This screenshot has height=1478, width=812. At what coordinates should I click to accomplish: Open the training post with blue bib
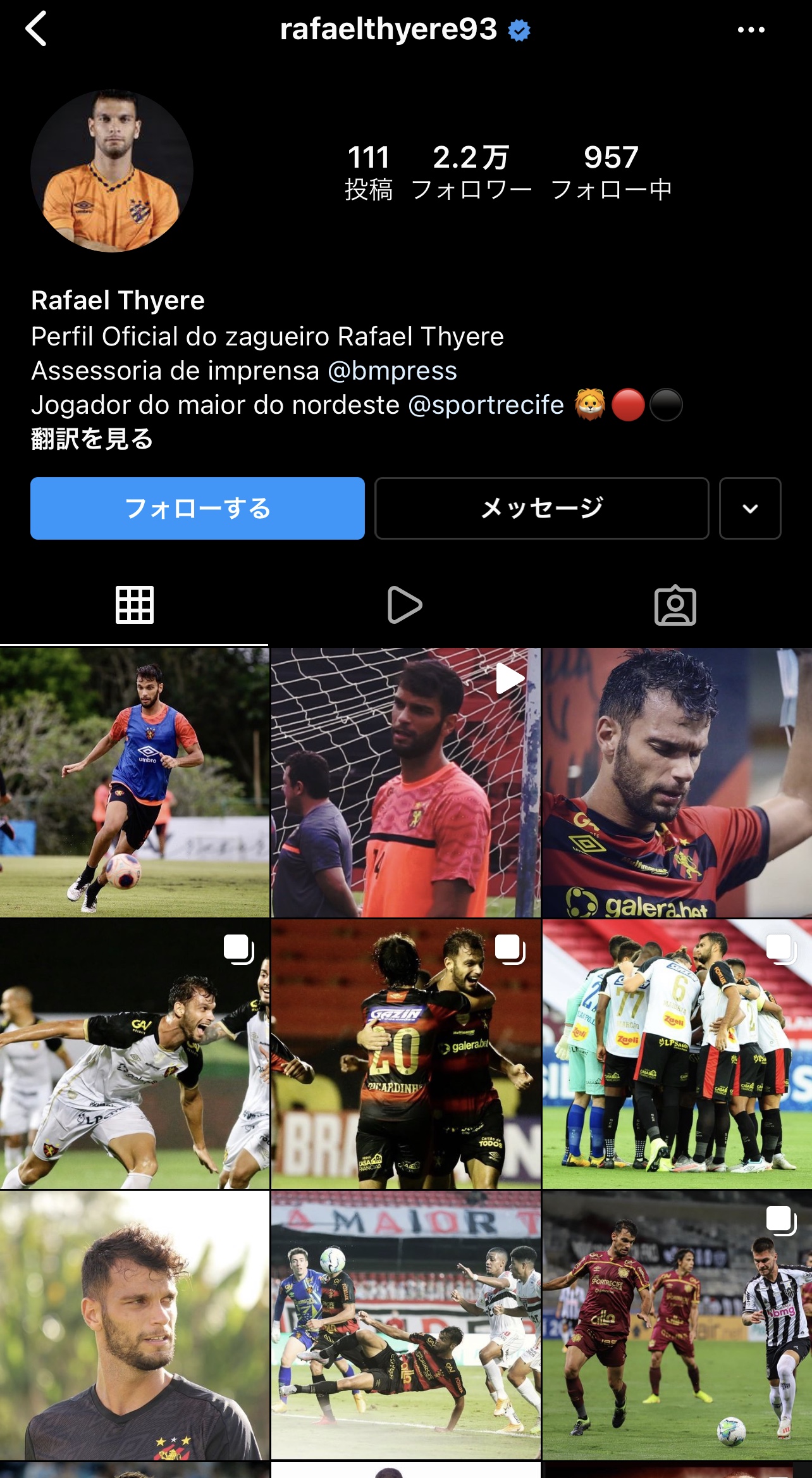click(x=134, y=782)
